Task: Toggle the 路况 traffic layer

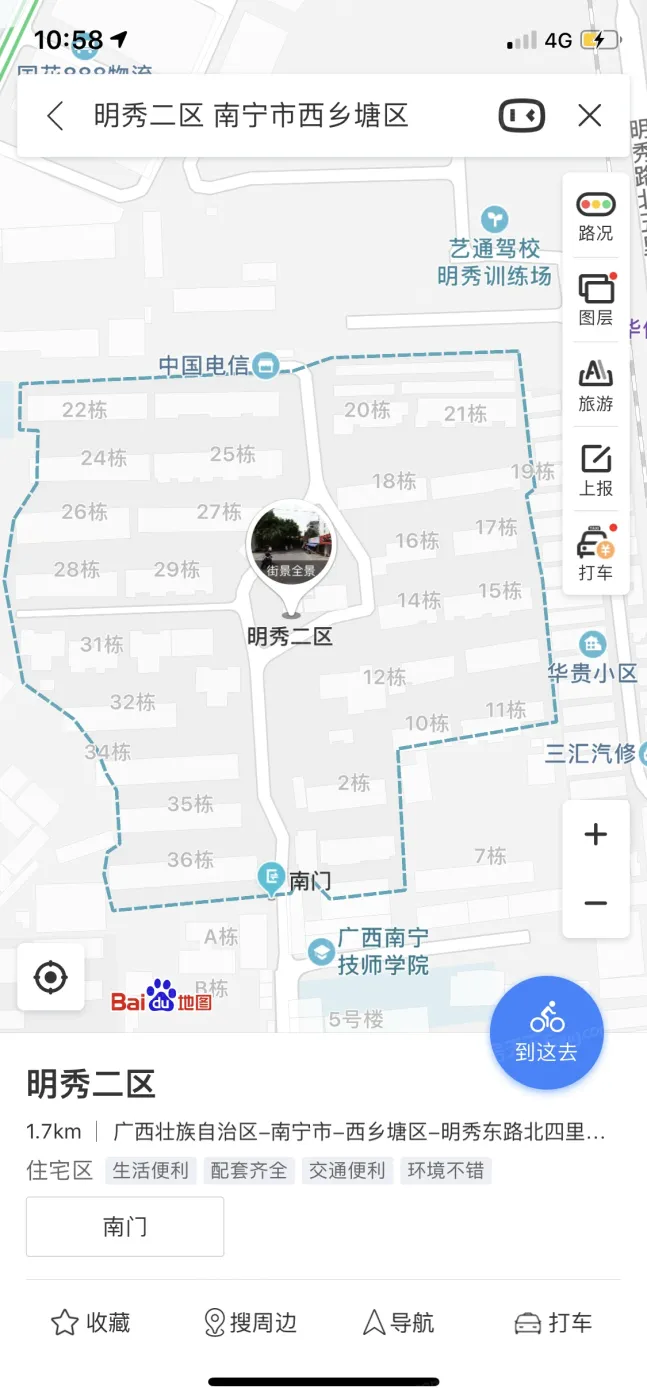Action: tap(596, 217)
